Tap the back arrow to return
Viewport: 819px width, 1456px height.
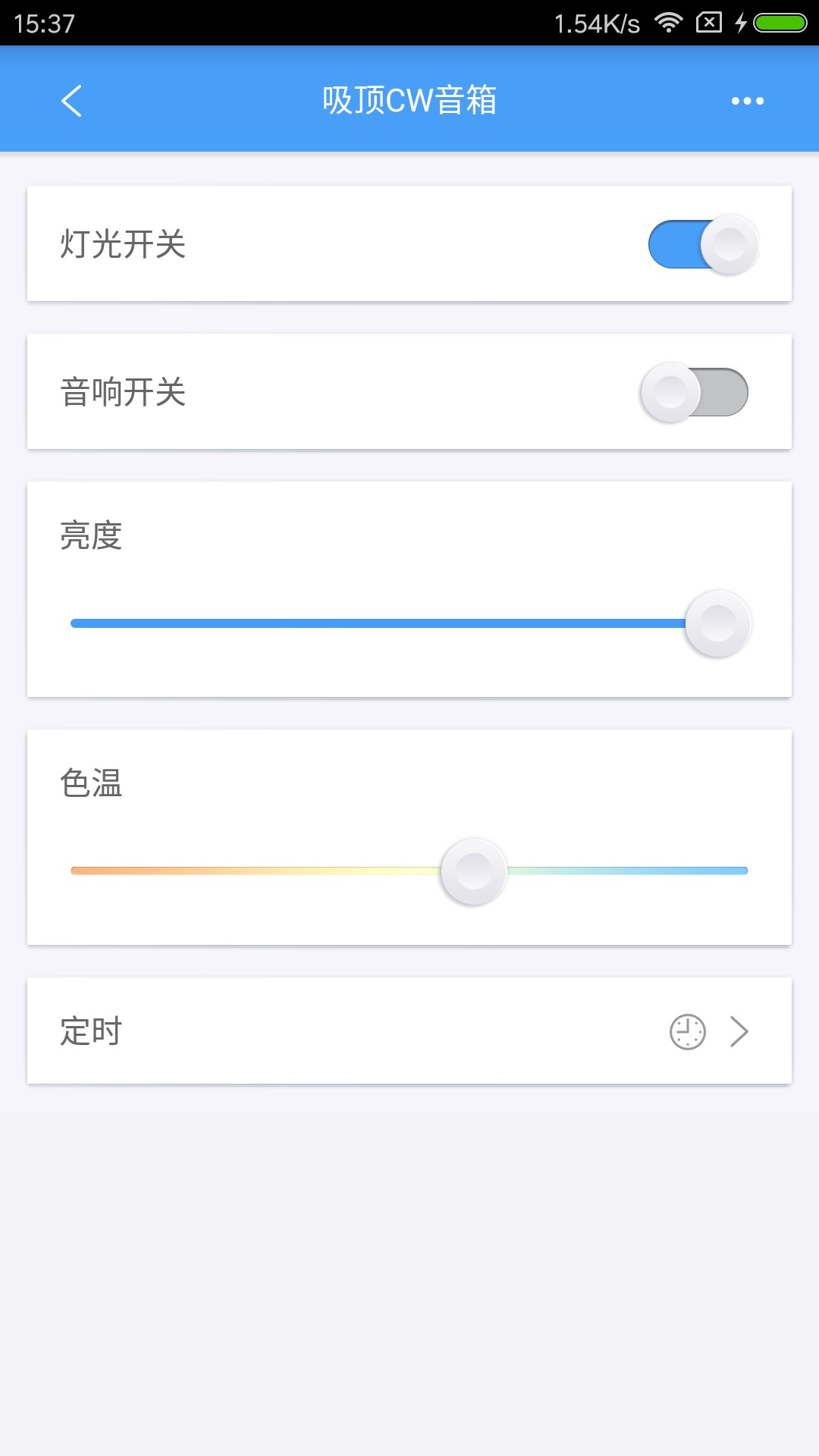pyautogui.click(x=72, y=100)
